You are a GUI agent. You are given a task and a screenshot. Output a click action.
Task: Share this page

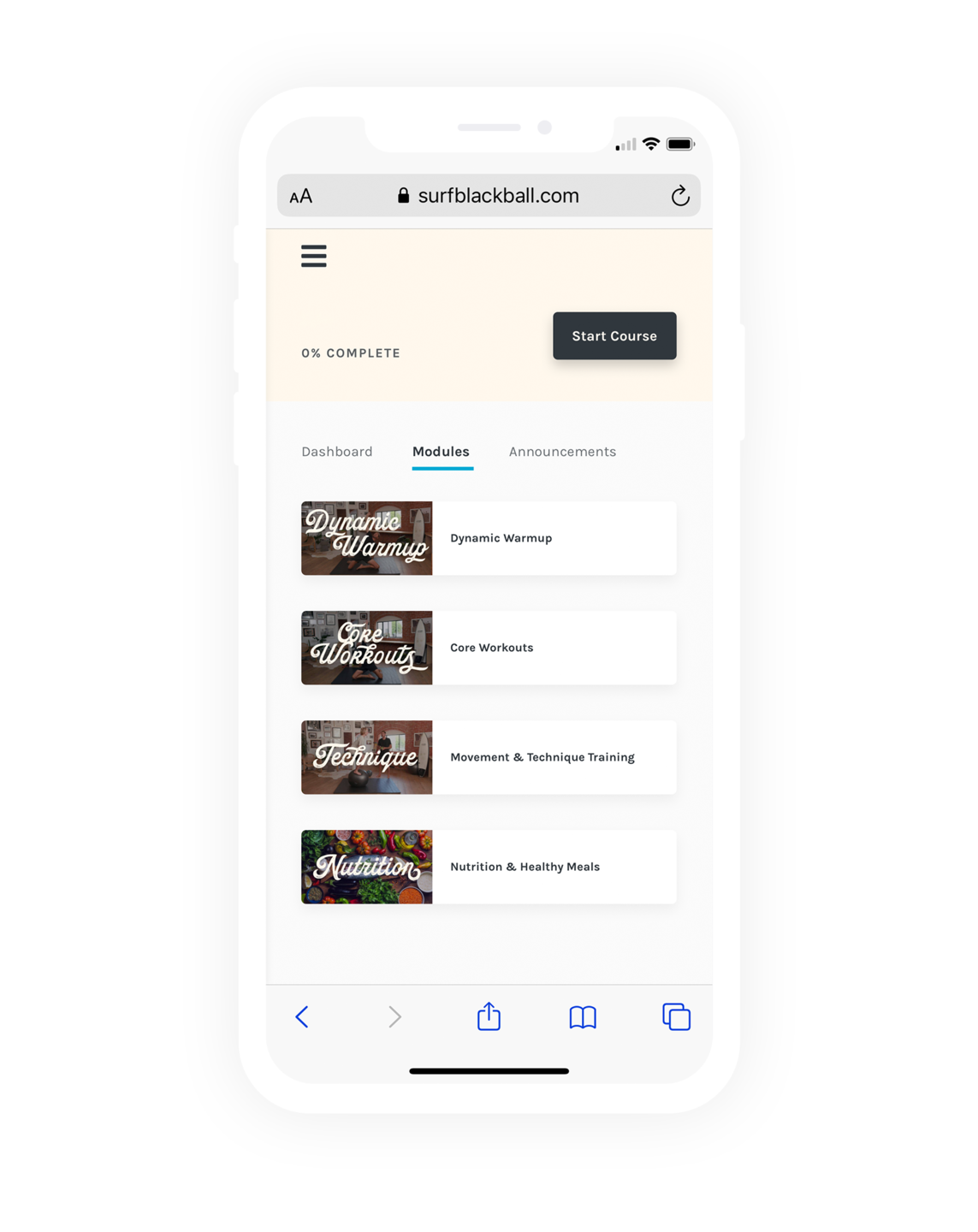[489, 1016]
